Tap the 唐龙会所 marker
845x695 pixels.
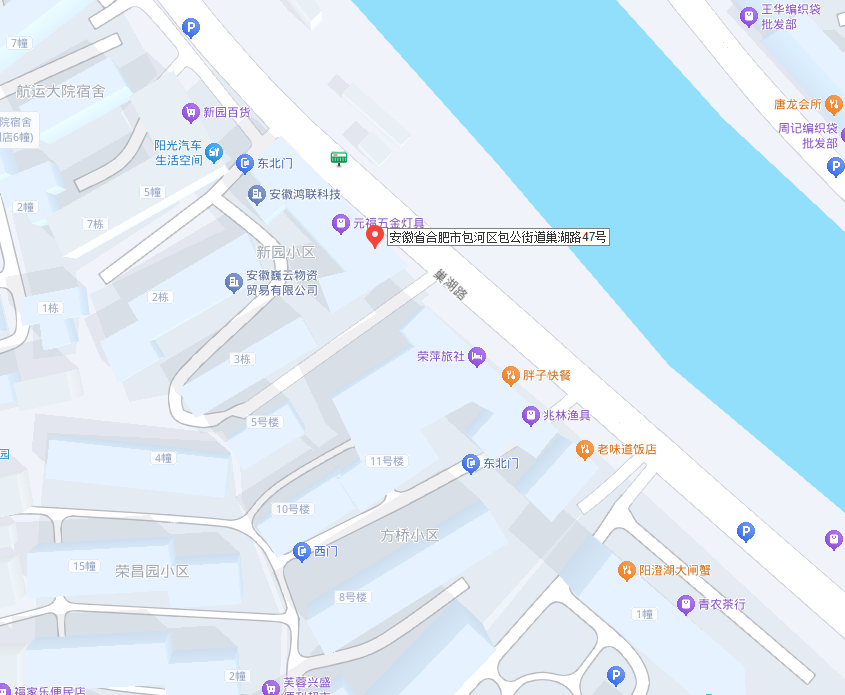coord(833,103)
